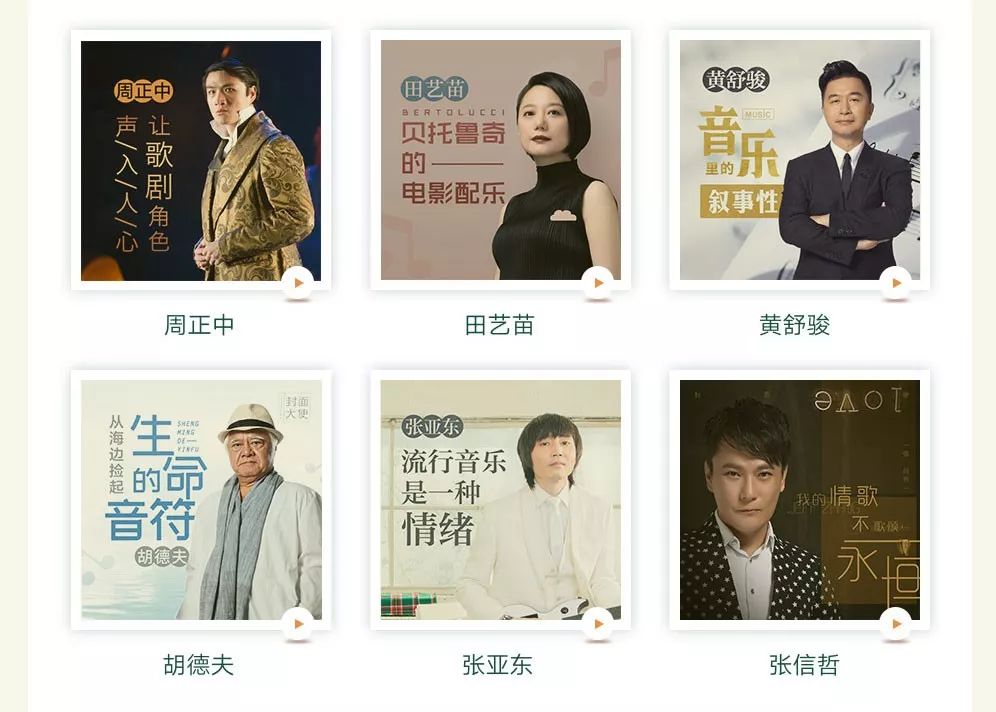Open the 张亚东 card
The width and height of the screenshot is (996, 712).
click(500, 499)
